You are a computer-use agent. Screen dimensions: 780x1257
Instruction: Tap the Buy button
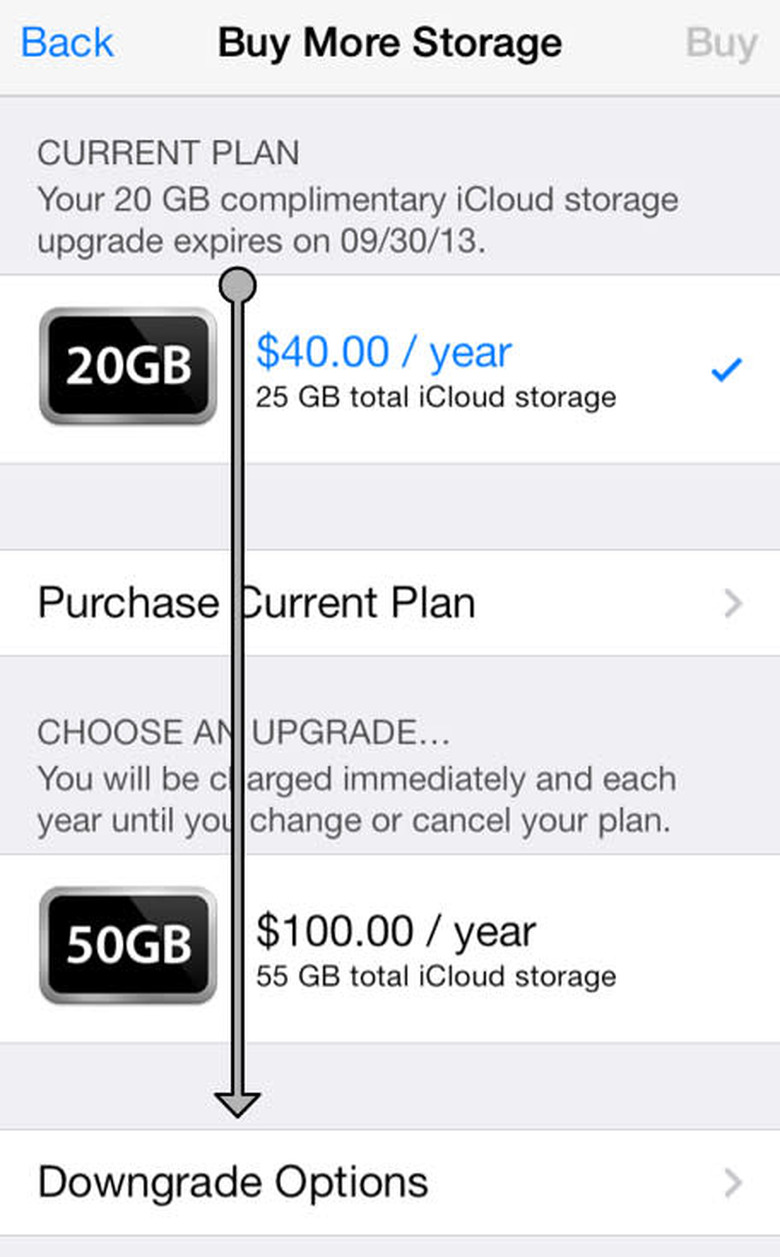coord(720,44)
